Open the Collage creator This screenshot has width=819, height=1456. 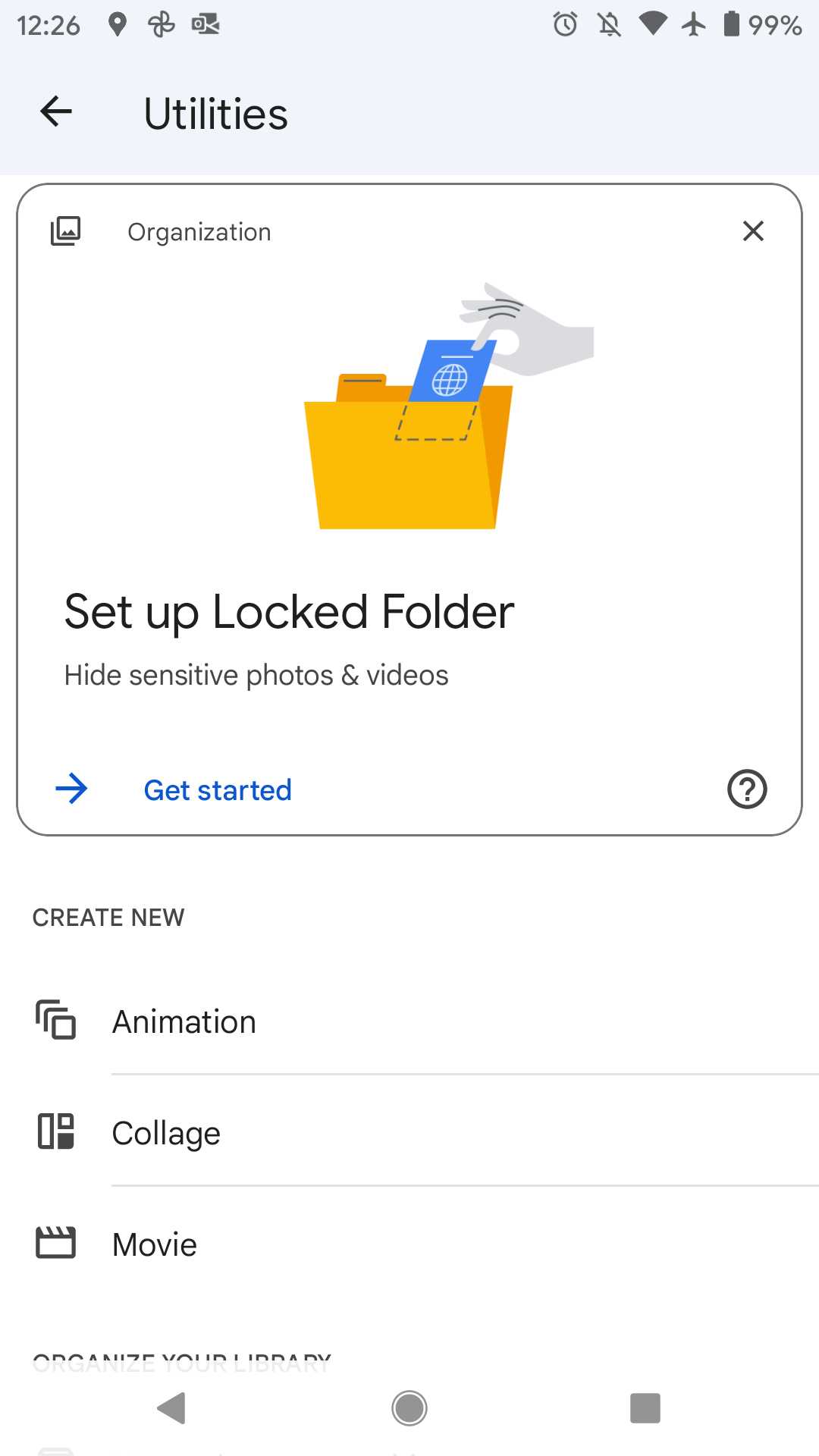click(166, 1132)
